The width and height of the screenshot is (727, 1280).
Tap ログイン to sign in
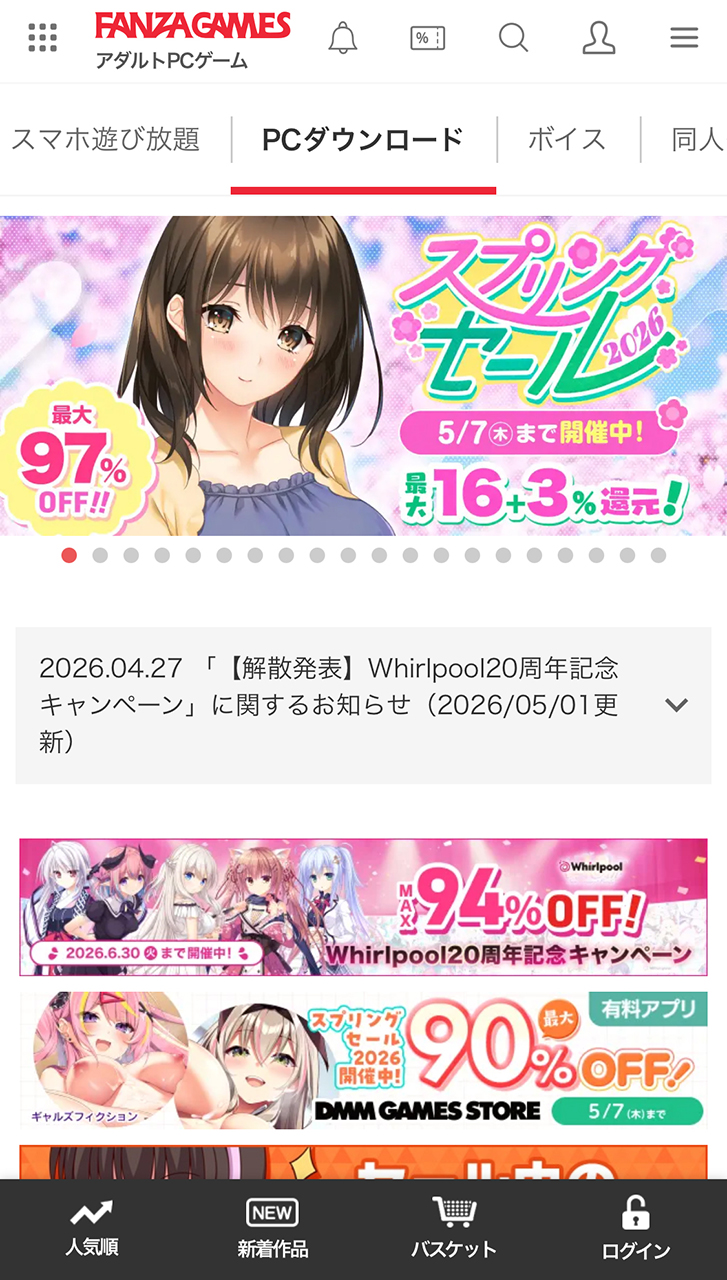(636, 1230)
